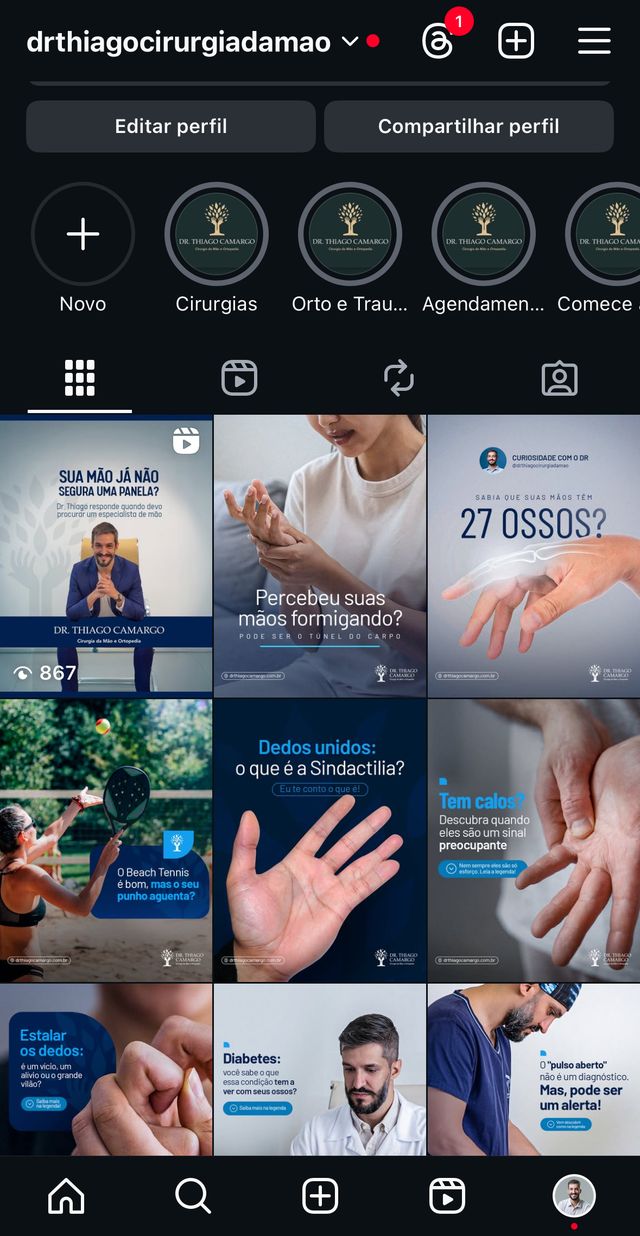The width and height of the screenshot is (640, 1236).
Task: Open the Orto e Trau... highlight
Action: [350, 235]
